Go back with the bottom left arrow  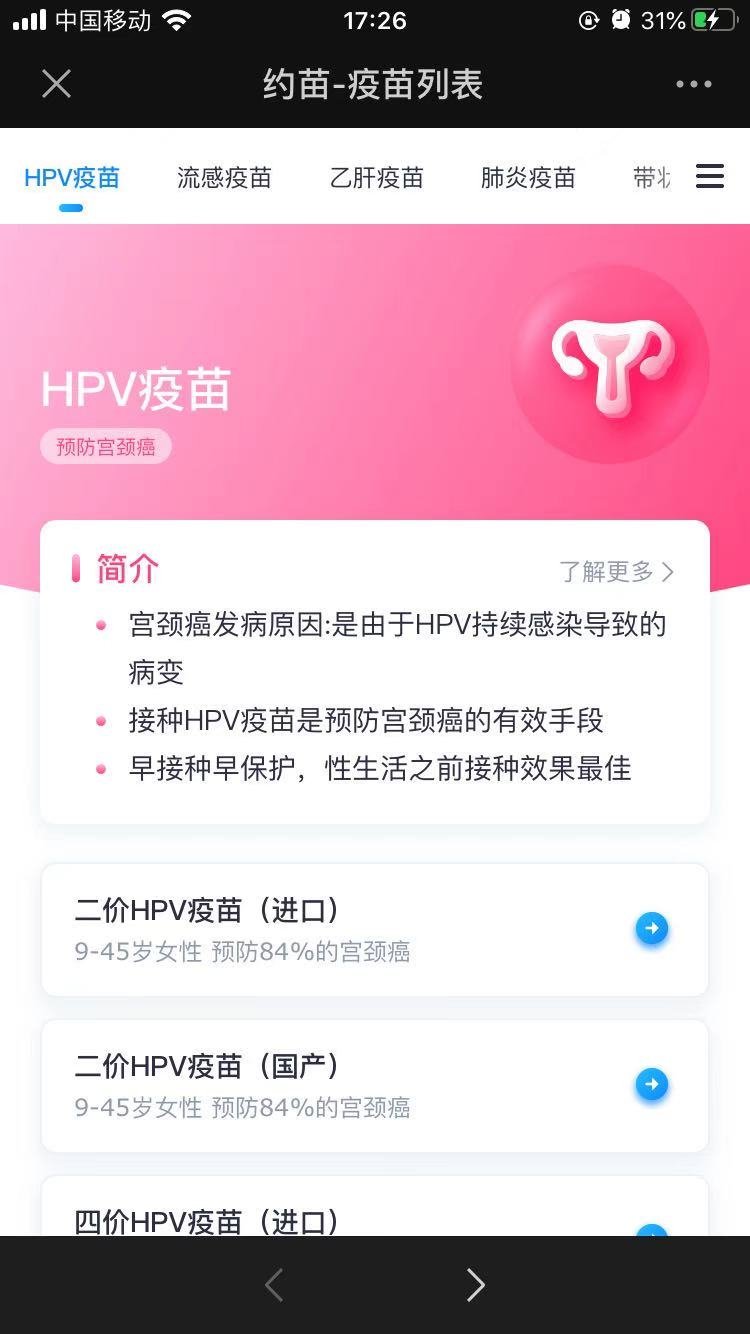(x=274, y=1285)
